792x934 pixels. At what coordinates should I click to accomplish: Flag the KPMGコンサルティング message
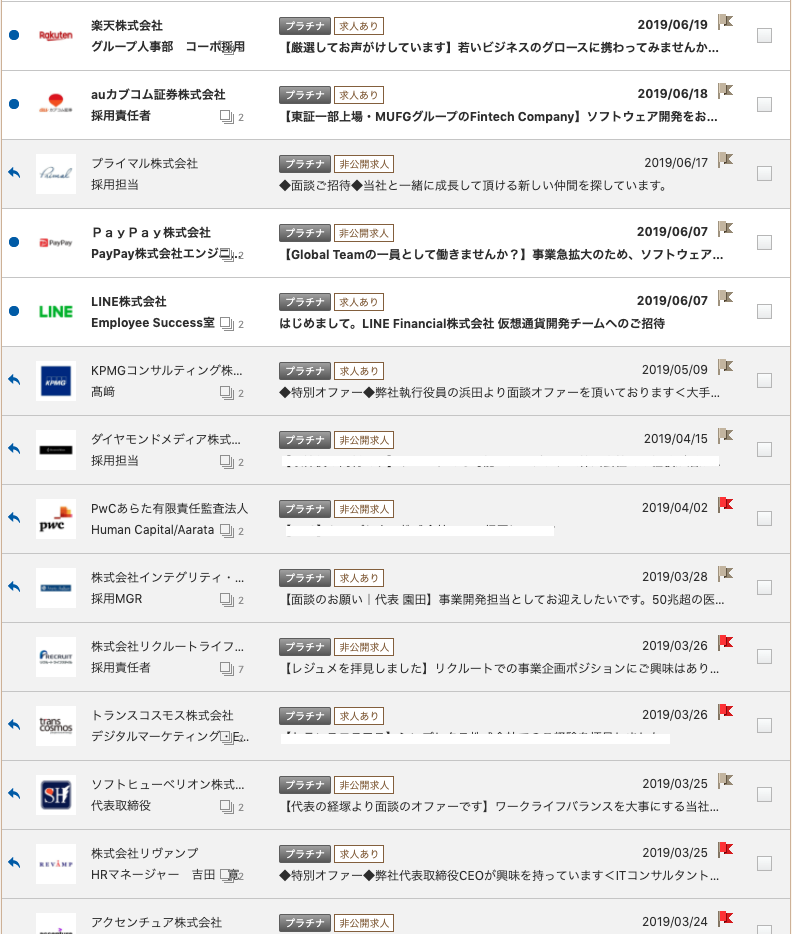pos(725,368)
